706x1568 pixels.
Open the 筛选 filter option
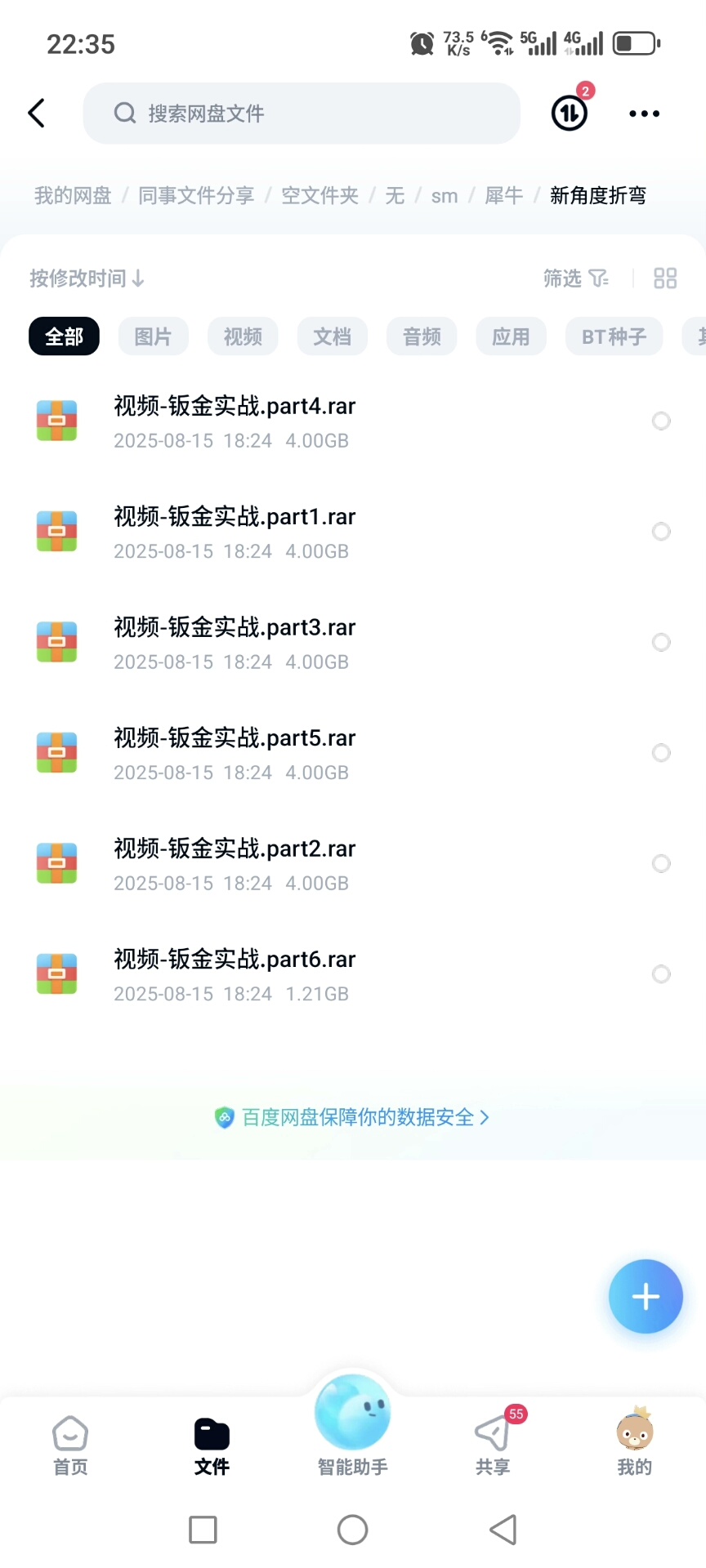(575, 278)
